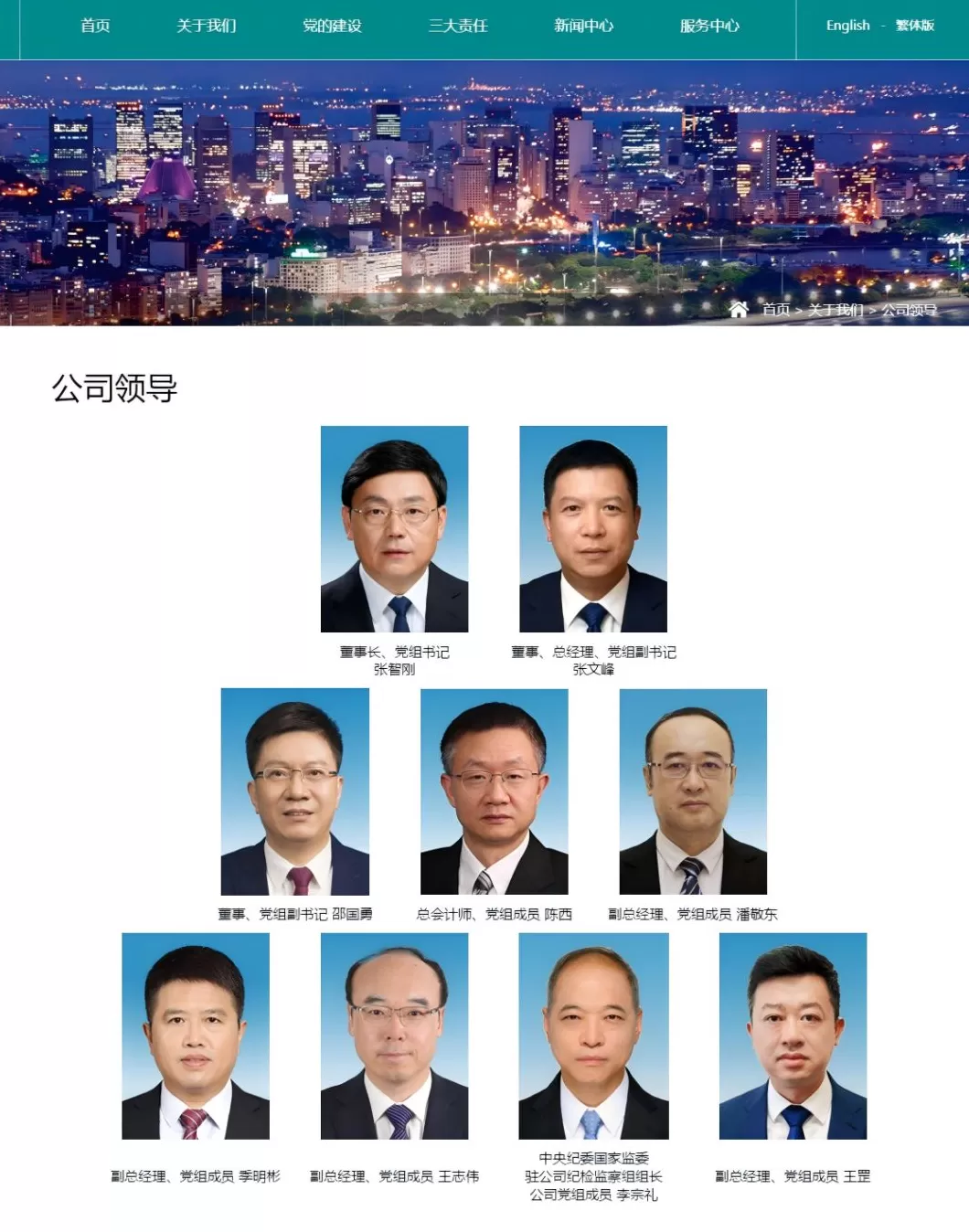The height and width of the screenshot is (1232, 969).
Task: Click 首页 in the breadcrumb trail
Action: 776,310
